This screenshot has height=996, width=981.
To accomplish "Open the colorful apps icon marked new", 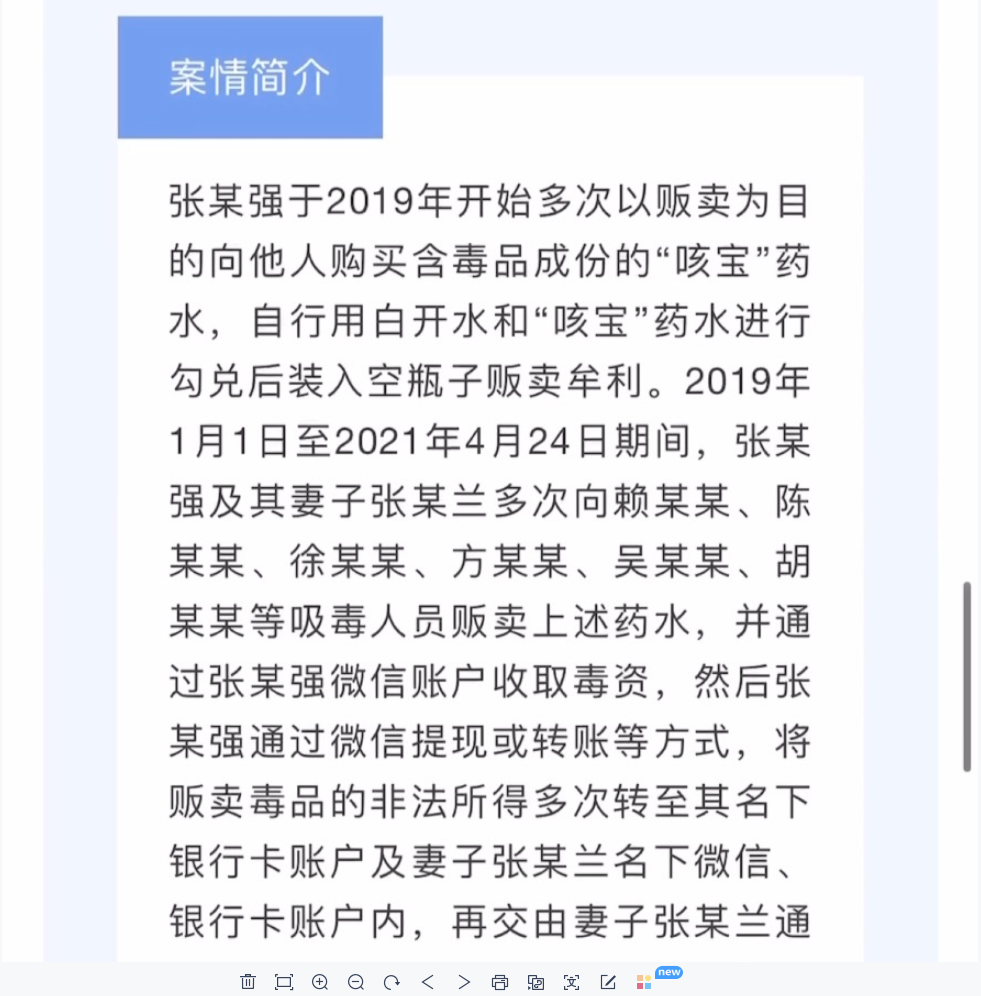I will coord(644,982).
